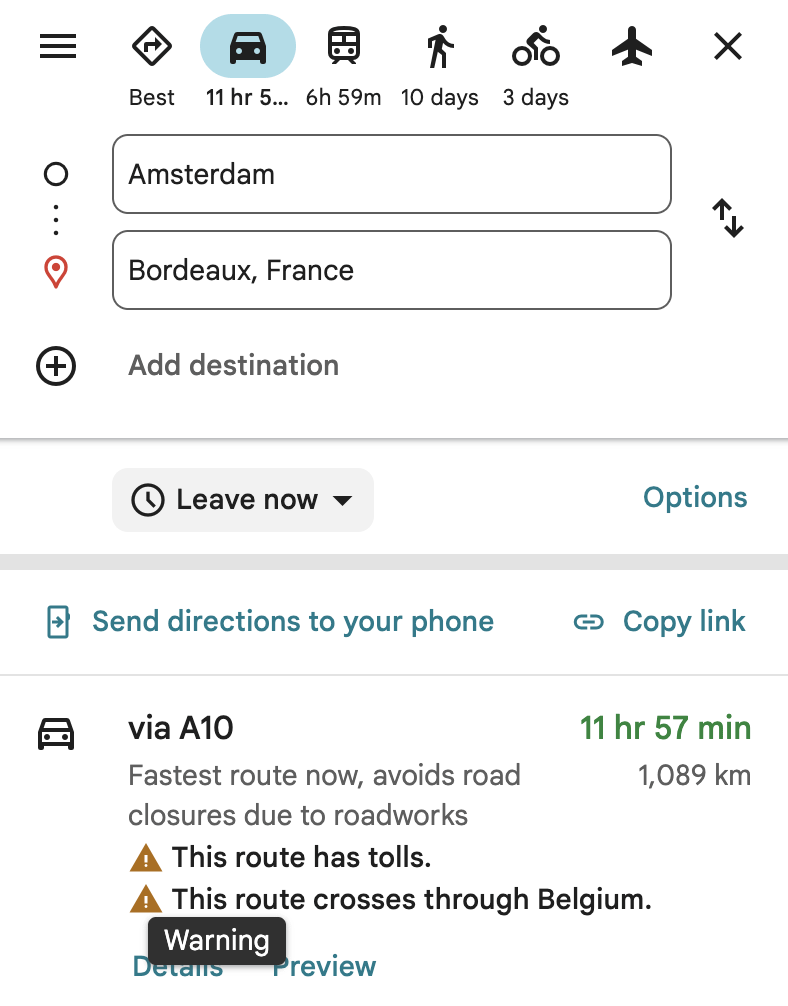Viewport: 788px width, 1006px height.
Task: Click the tolls warning triangle icon
Action: pyautogui.click(x=148, y=857)
